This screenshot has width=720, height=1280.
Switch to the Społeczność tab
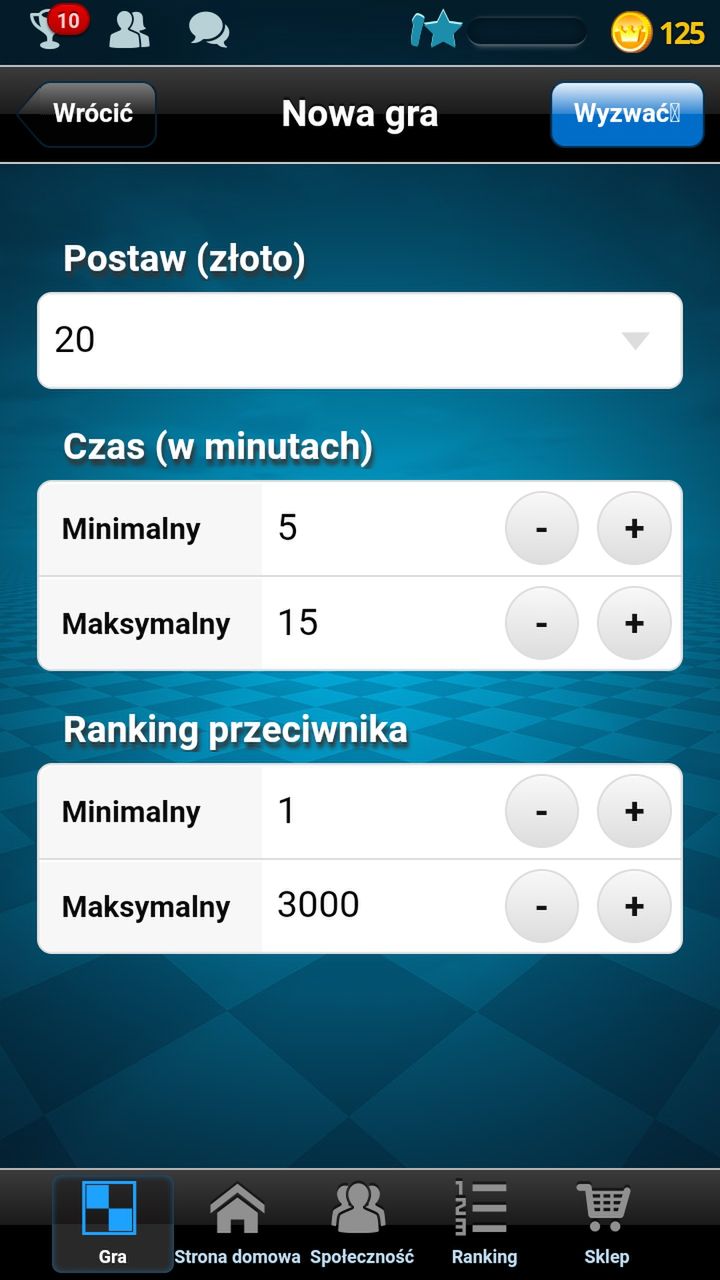(361, 1224)
